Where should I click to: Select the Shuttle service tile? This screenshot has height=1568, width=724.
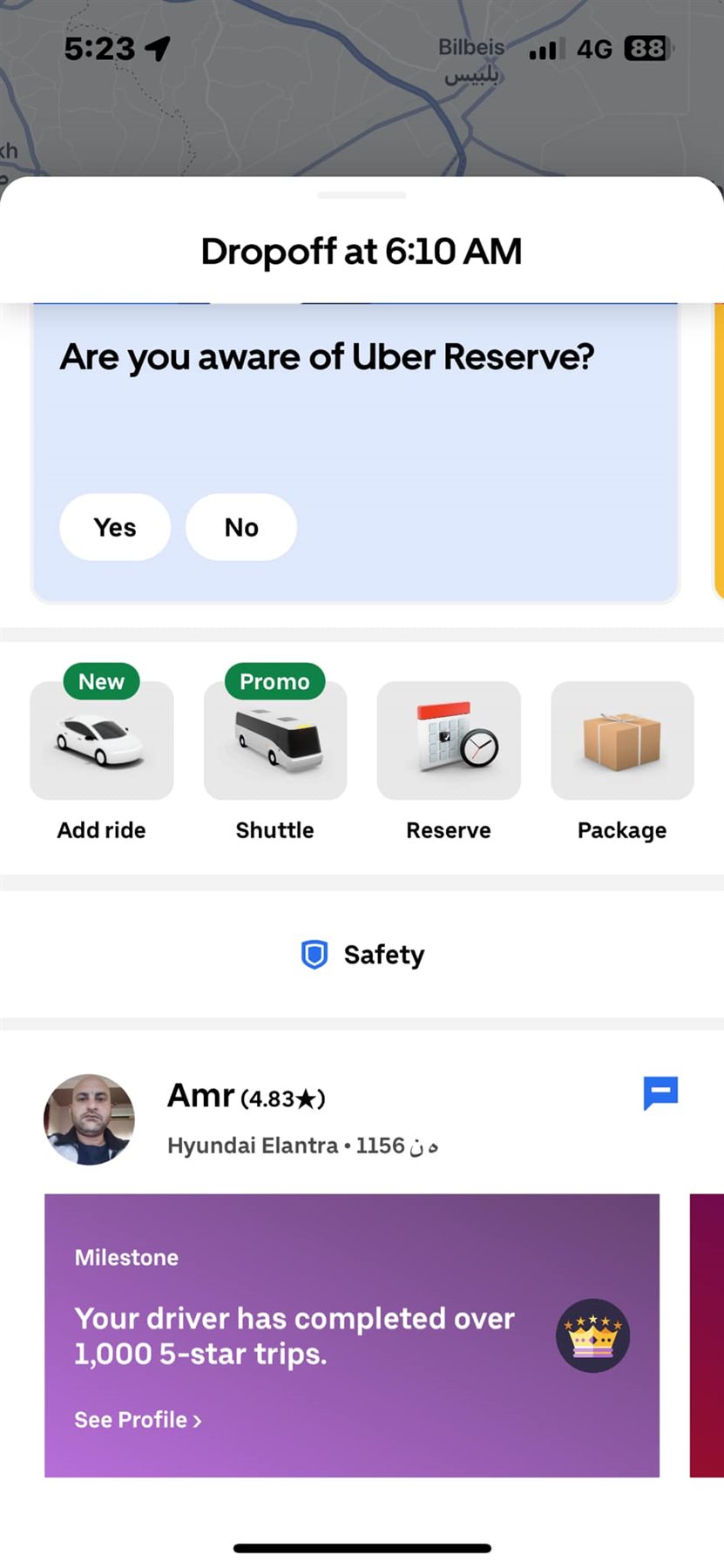coord(275,741)
